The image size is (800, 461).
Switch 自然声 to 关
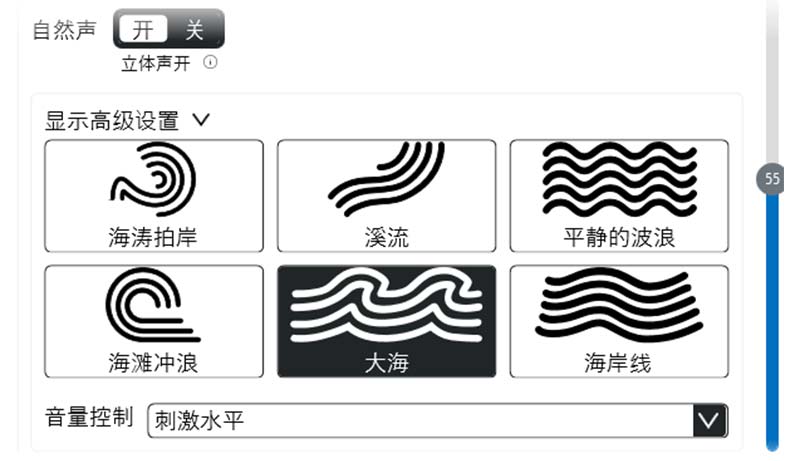coord(196,30)
